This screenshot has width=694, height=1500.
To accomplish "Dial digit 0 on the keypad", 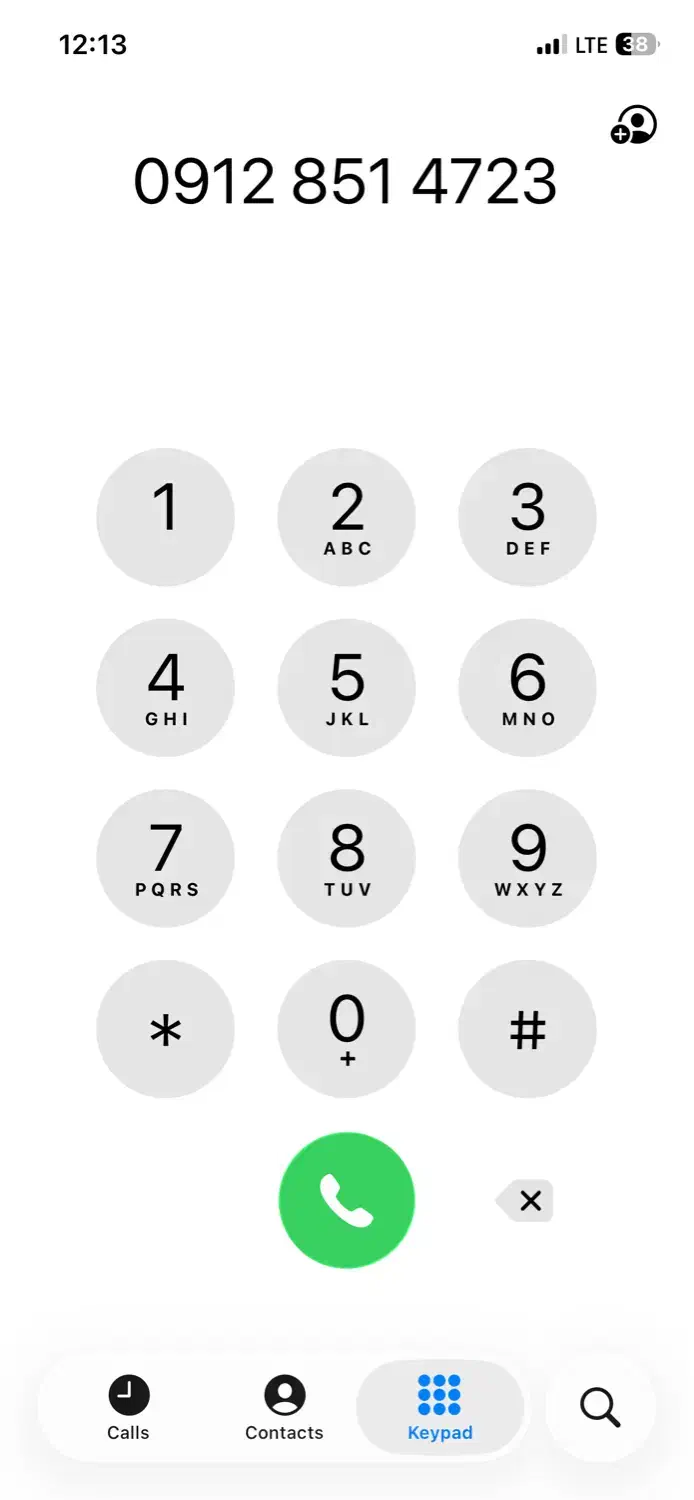I will [x=346, y=1029].
